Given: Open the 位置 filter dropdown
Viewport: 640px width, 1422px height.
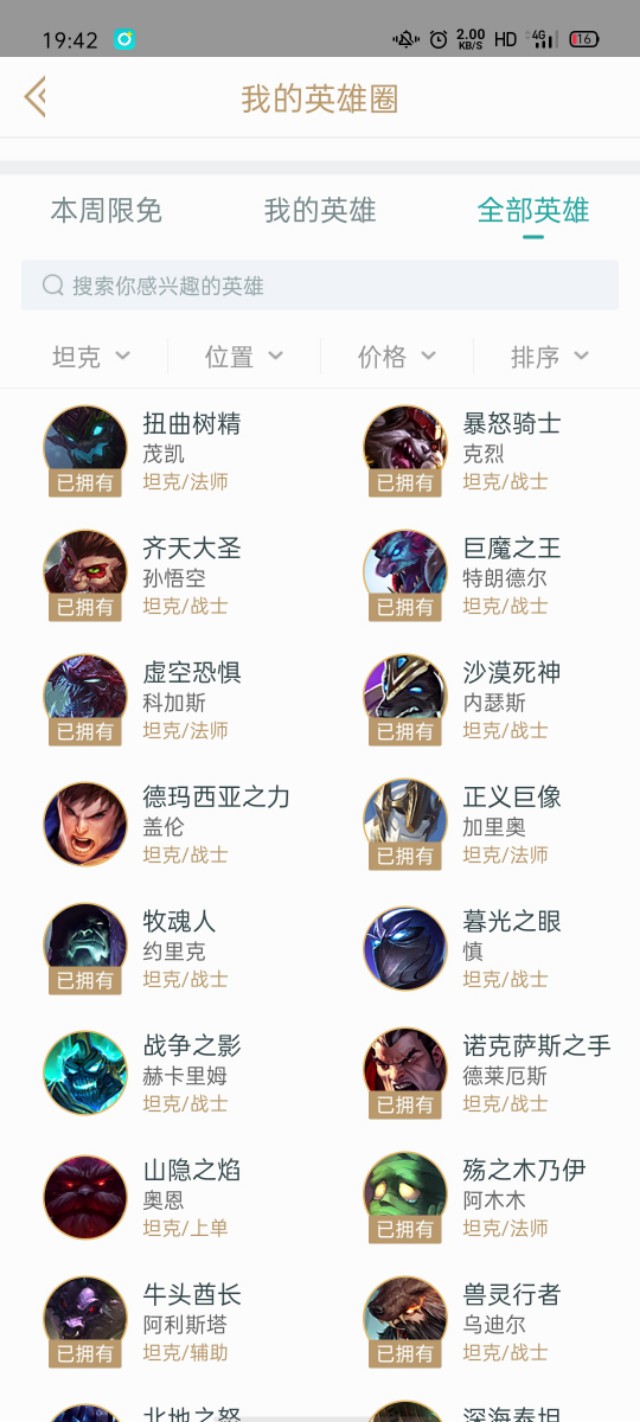Looking at the screenshot, I should (x=244, y=356).
